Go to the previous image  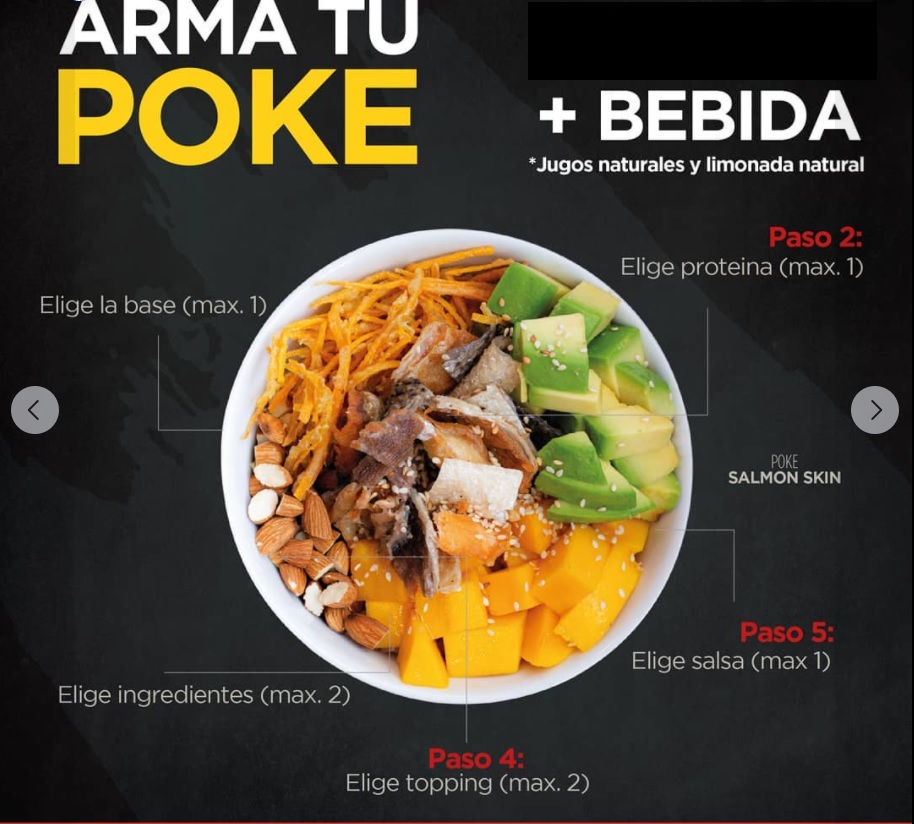pos(35,410)
